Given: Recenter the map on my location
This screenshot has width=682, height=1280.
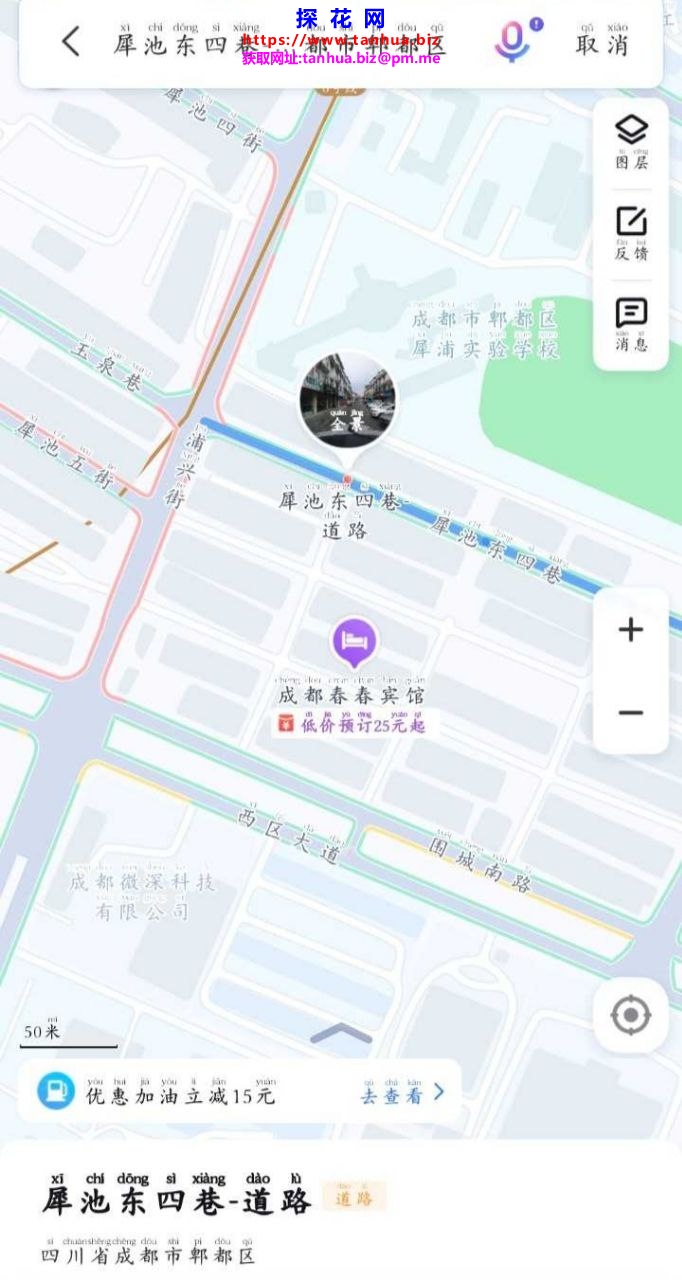Looking at the screenshot, I should 631,1015.
